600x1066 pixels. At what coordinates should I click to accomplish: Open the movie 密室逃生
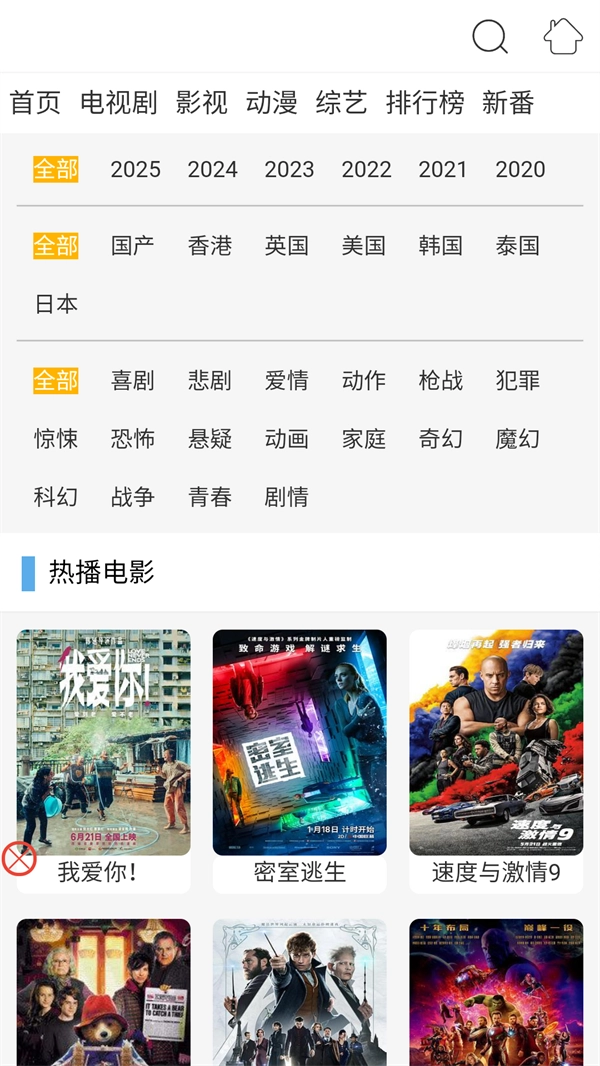pyautogui.click(x=299, y=745)
